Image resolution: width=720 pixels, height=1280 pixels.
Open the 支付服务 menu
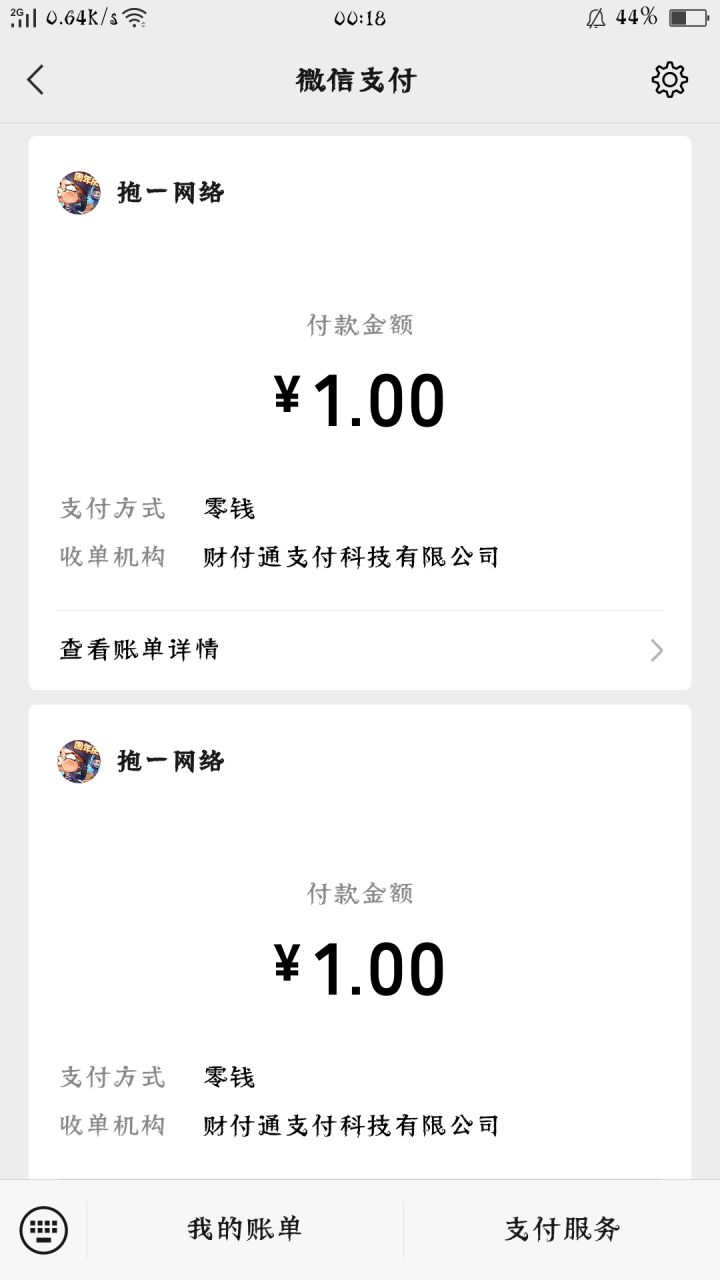[562, 1229]
